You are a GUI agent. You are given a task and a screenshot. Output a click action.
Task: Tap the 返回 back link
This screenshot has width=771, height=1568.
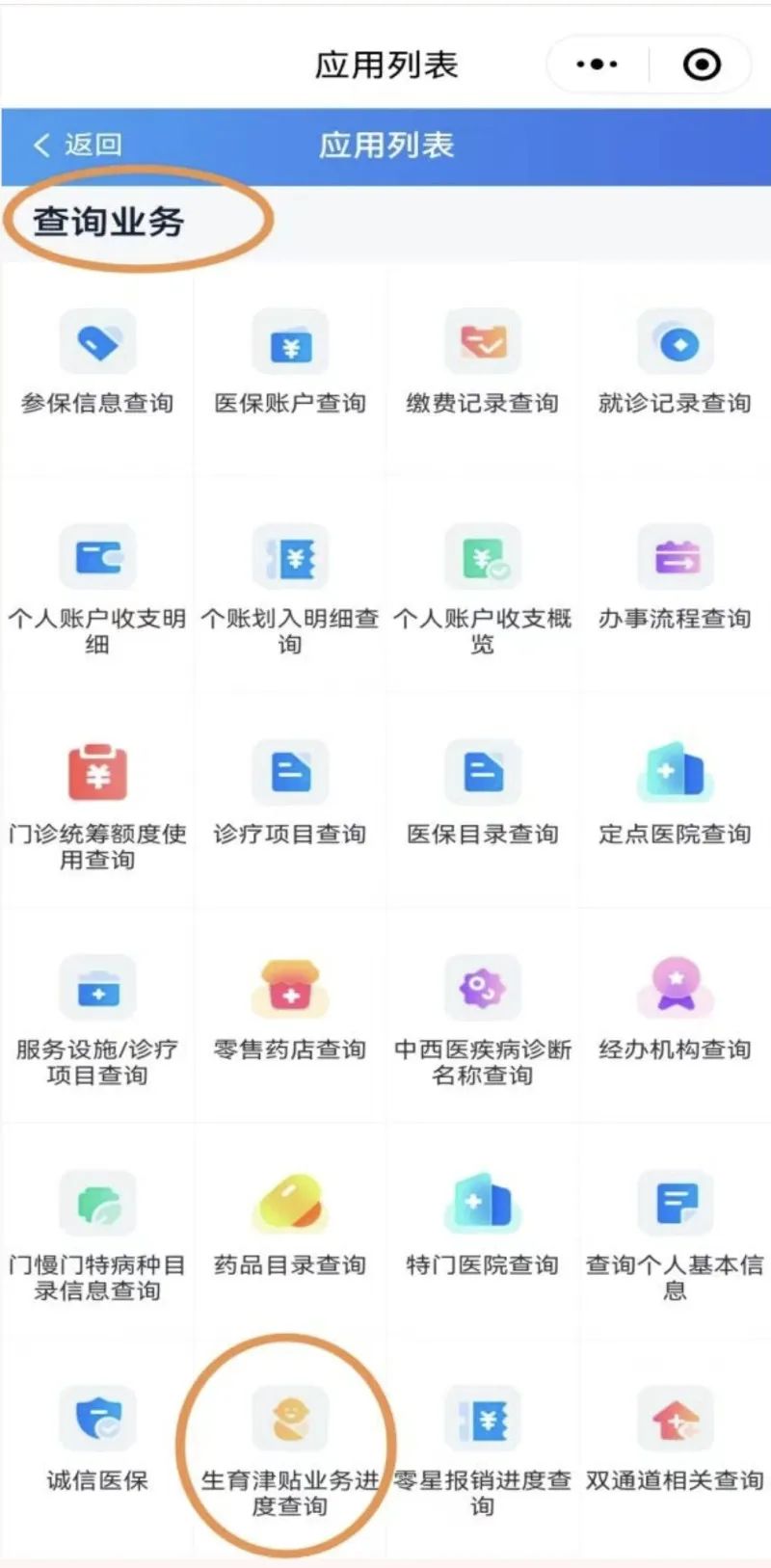tap(79, 143)
